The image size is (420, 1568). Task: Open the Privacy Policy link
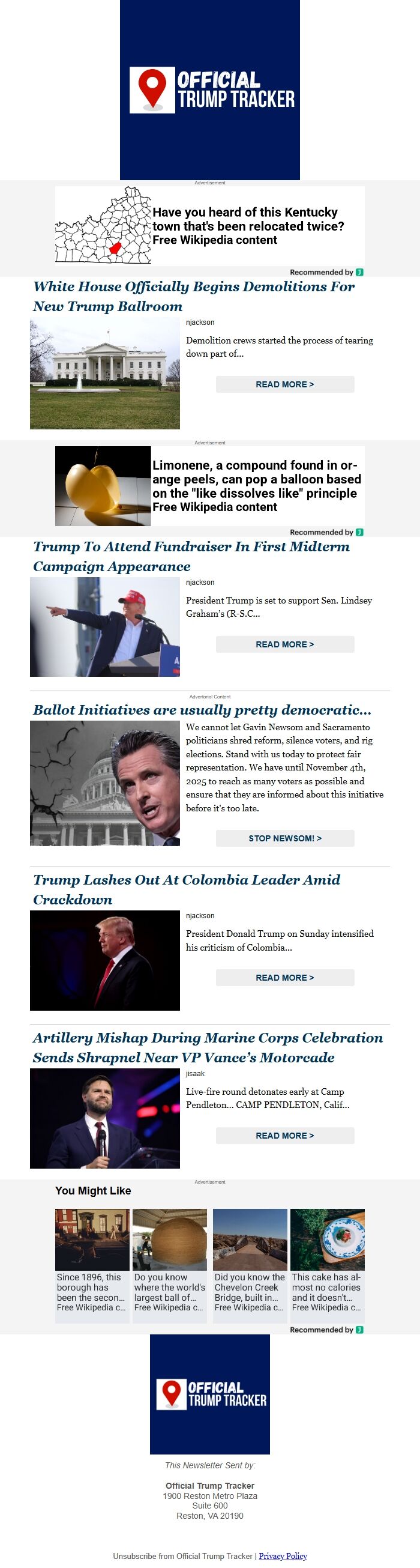pos(283,1556)
